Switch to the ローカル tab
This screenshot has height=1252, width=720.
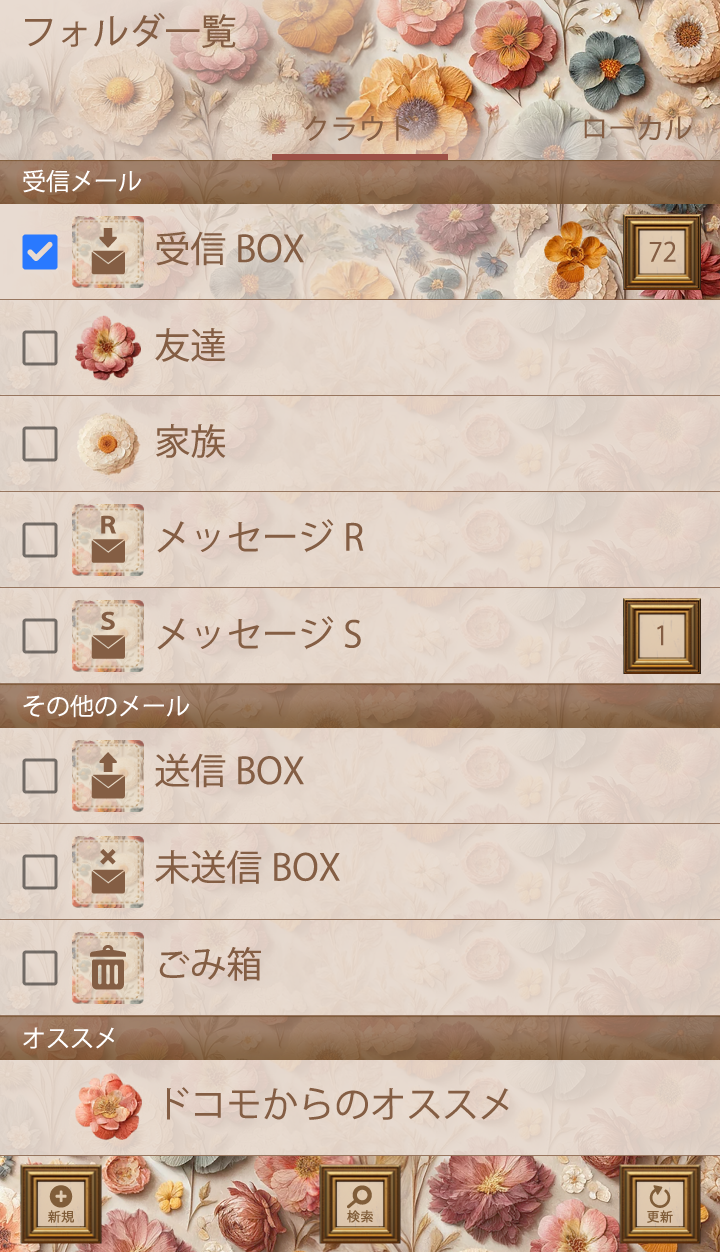[x=637, y=129]
